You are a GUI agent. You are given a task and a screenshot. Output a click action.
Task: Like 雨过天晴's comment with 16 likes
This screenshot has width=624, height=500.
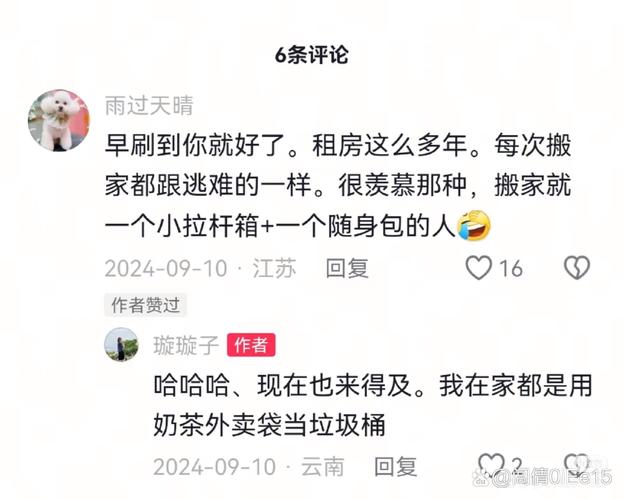(481, 267)
